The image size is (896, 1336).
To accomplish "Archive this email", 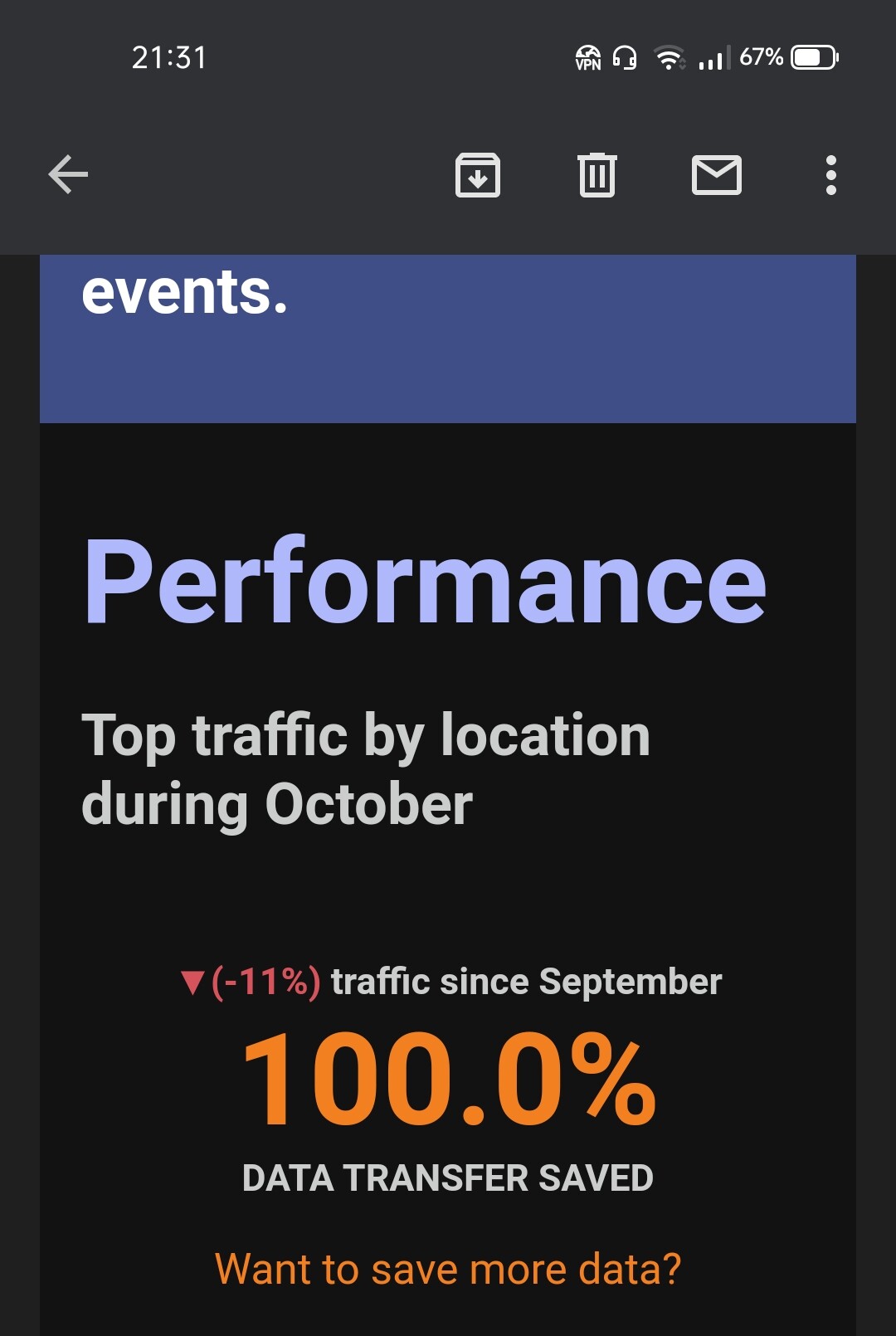I will coord(478,175).
